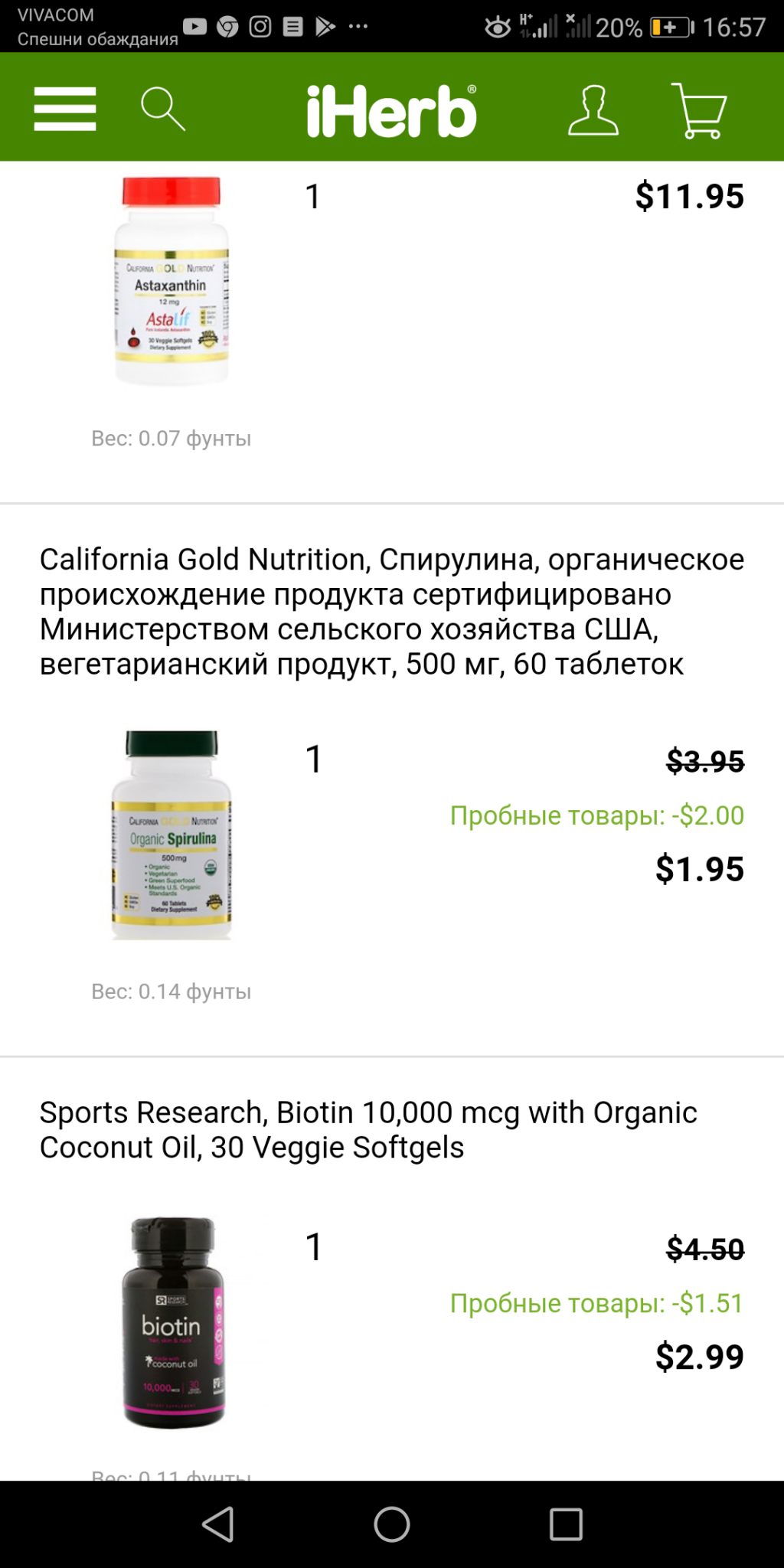Open the search magnifier
The height and width of the screenshot is (1568, 784).
point(162,109)
